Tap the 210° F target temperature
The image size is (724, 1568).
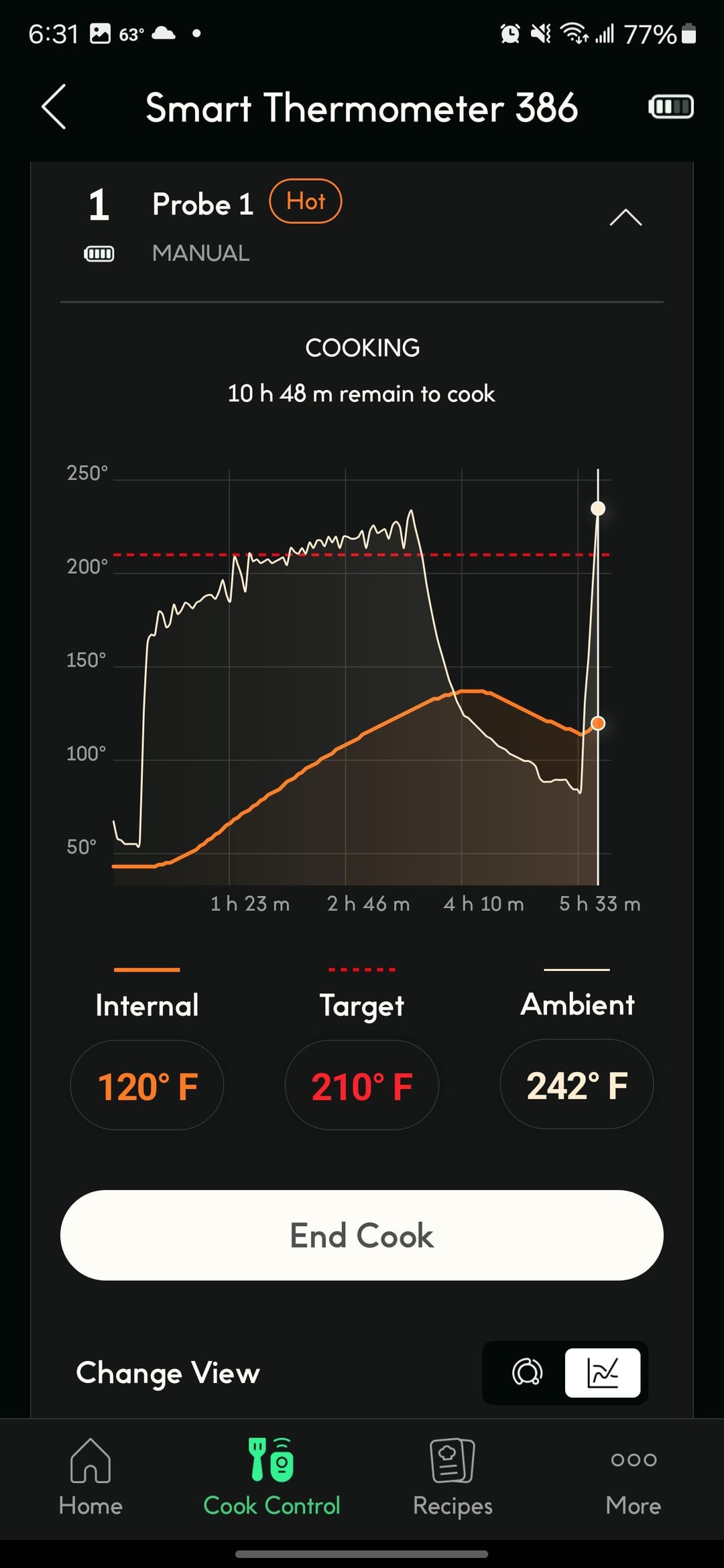tap(362, 1085)
